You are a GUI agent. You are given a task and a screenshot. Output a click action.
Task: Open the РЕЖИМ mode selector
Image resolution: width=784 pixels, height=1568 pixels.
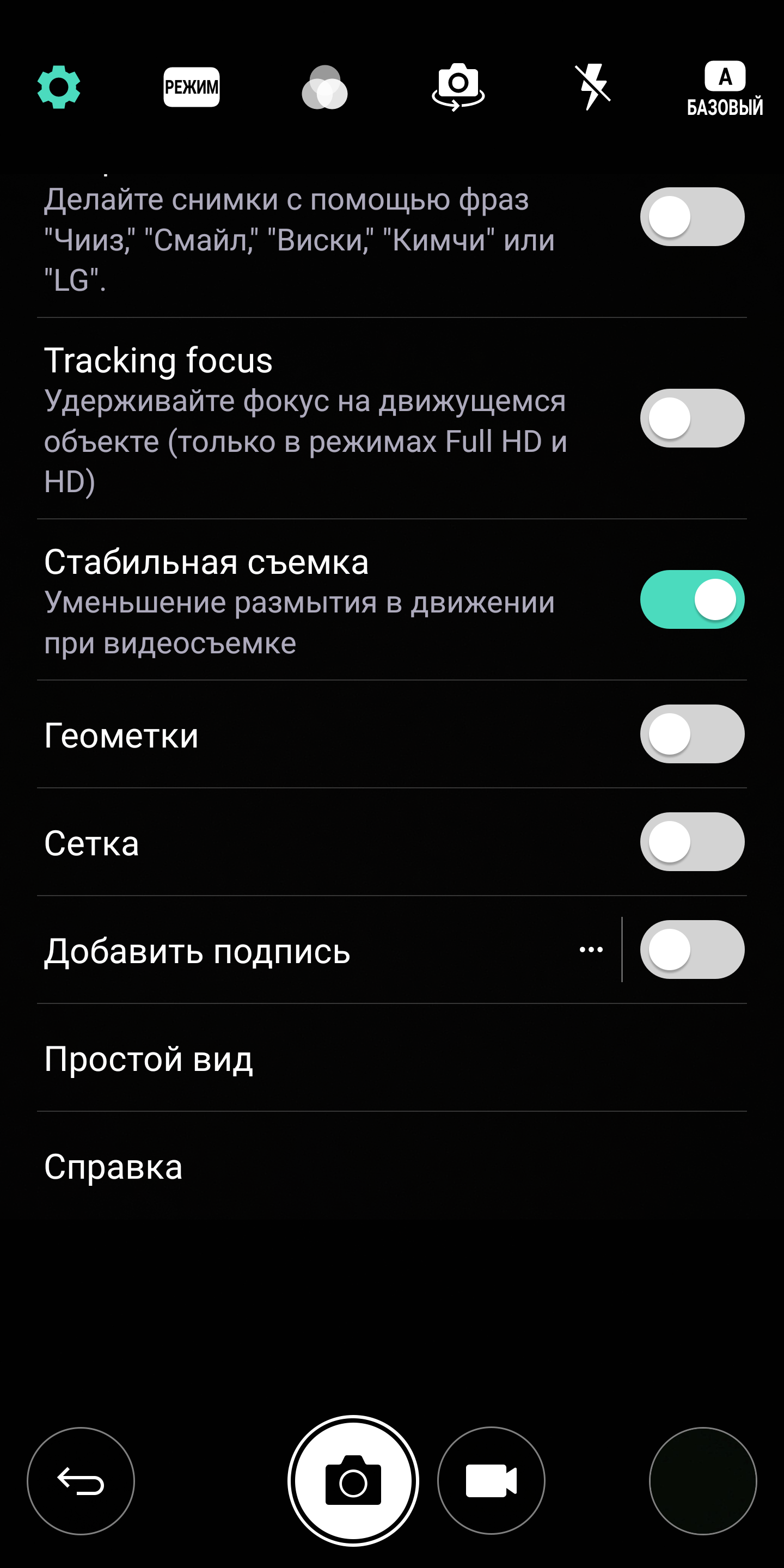click(x=192, y=87)
